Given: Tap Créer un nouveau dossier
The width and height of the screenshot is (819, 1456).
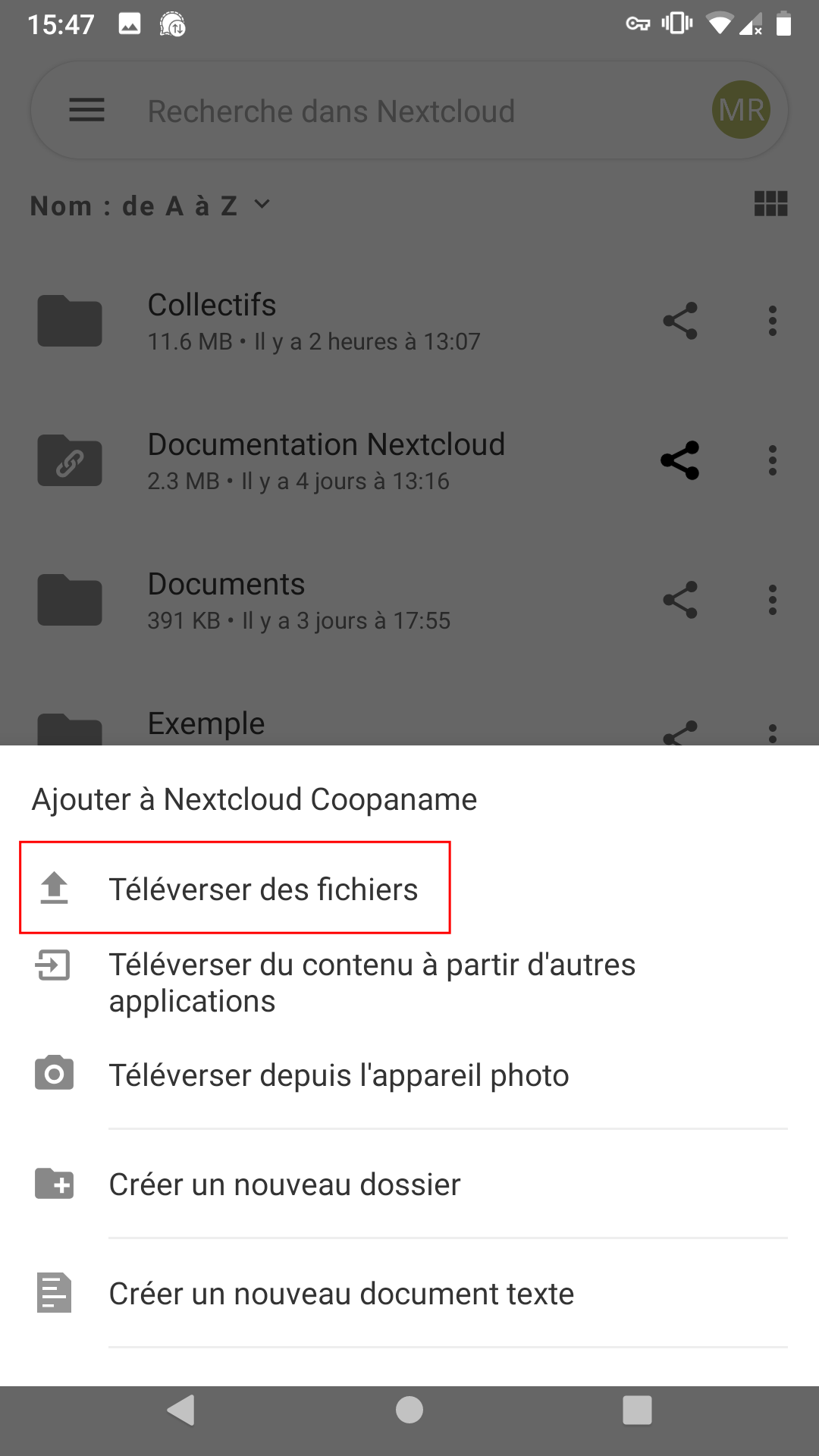Looking at the screenshot, I should click(x=284, y=1185).
